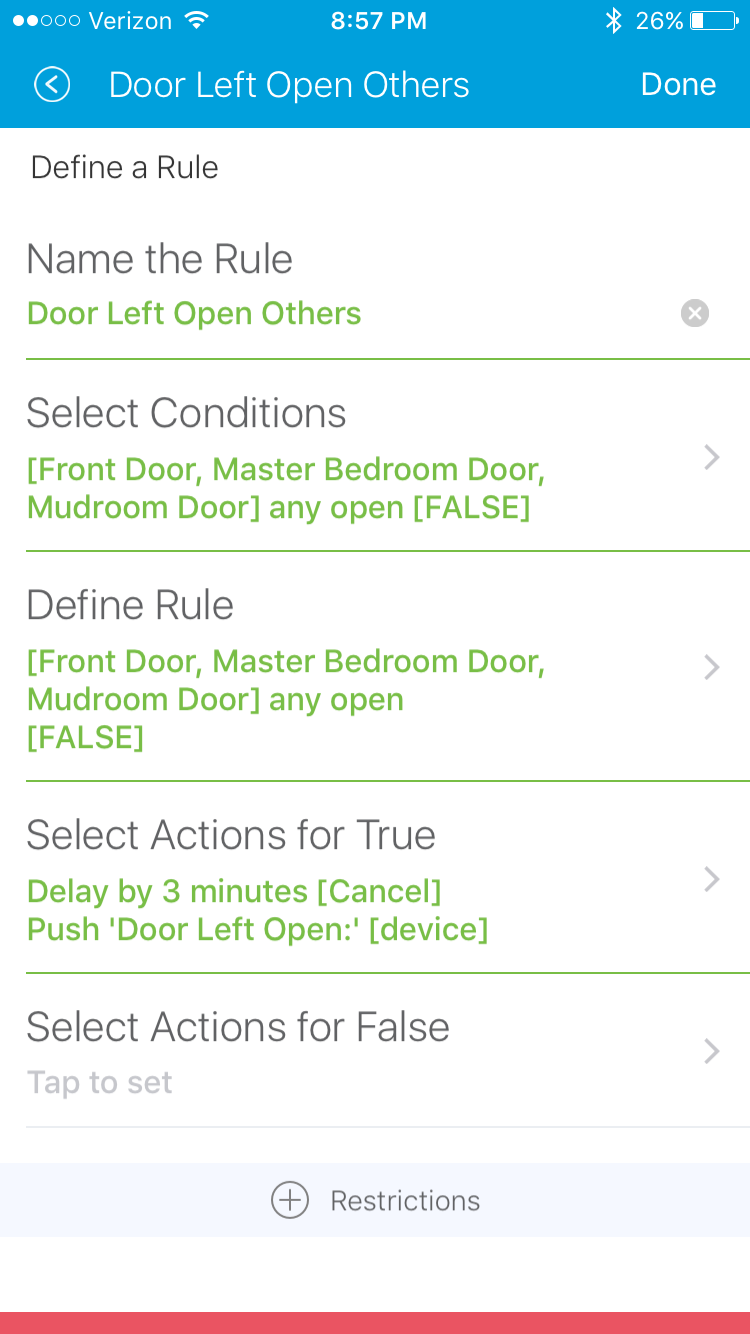
Task: Clear the rule name field
Action: tap(695, 314)
